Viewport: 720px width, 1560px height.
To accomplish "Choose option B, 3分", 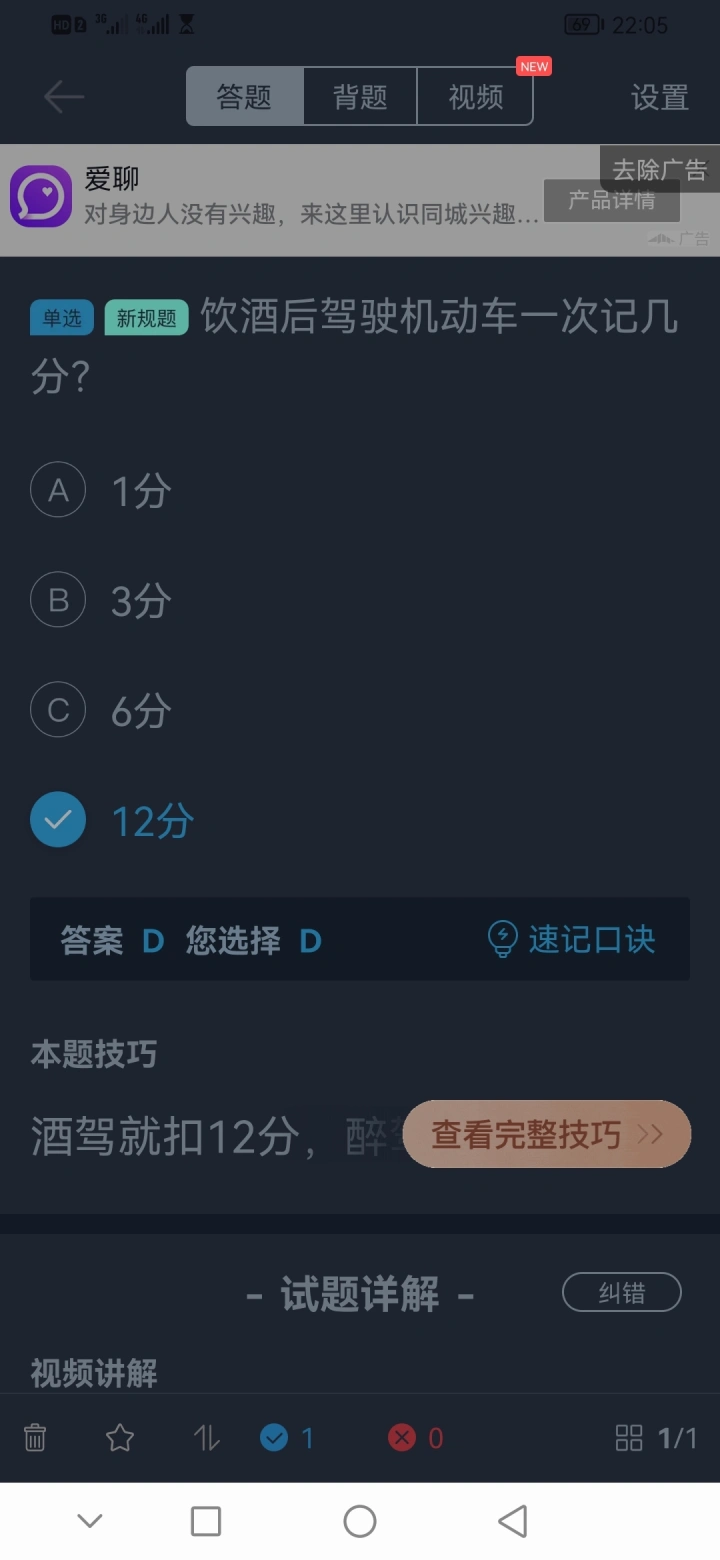I will [x=102, y=600].
